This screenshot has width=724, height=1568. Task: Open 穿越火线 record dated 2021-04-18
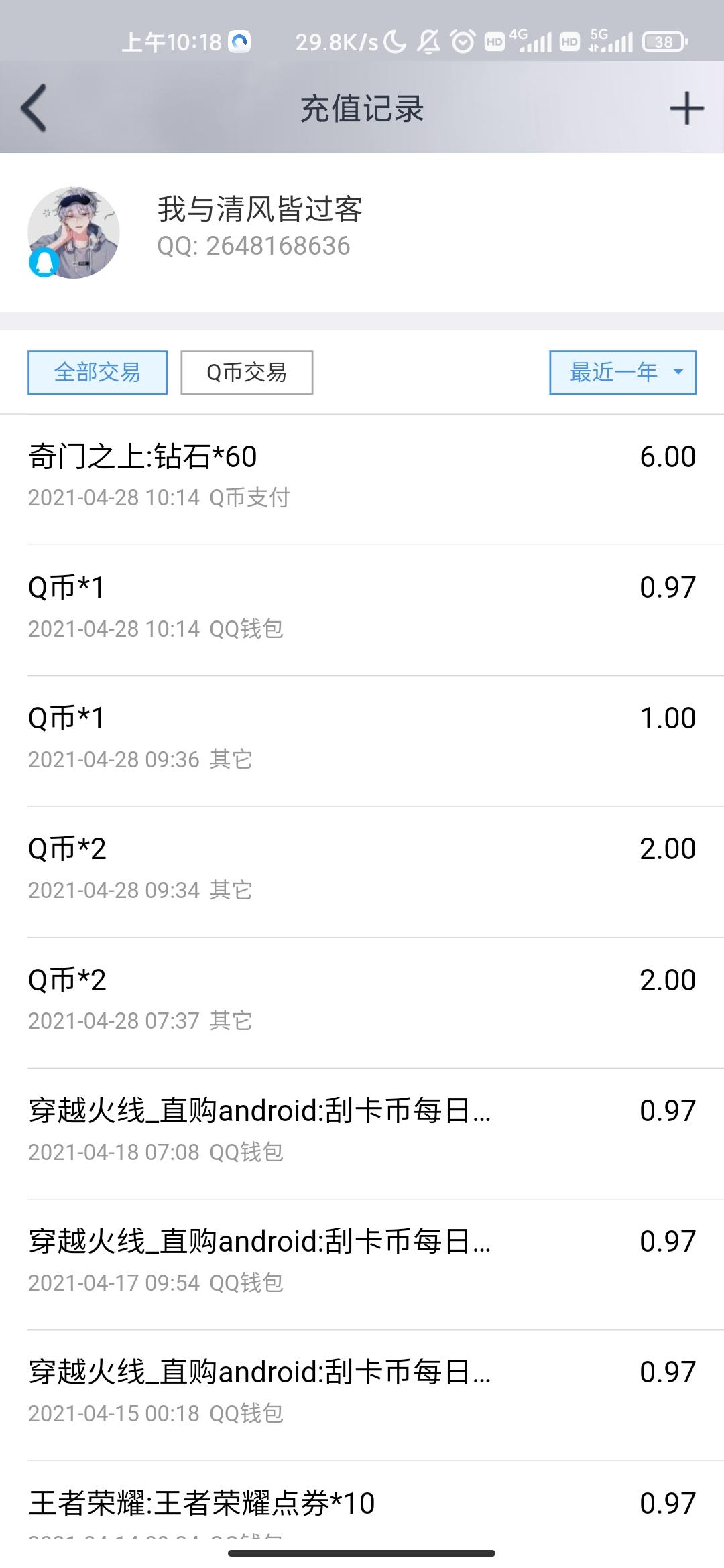coord(362,1130)
